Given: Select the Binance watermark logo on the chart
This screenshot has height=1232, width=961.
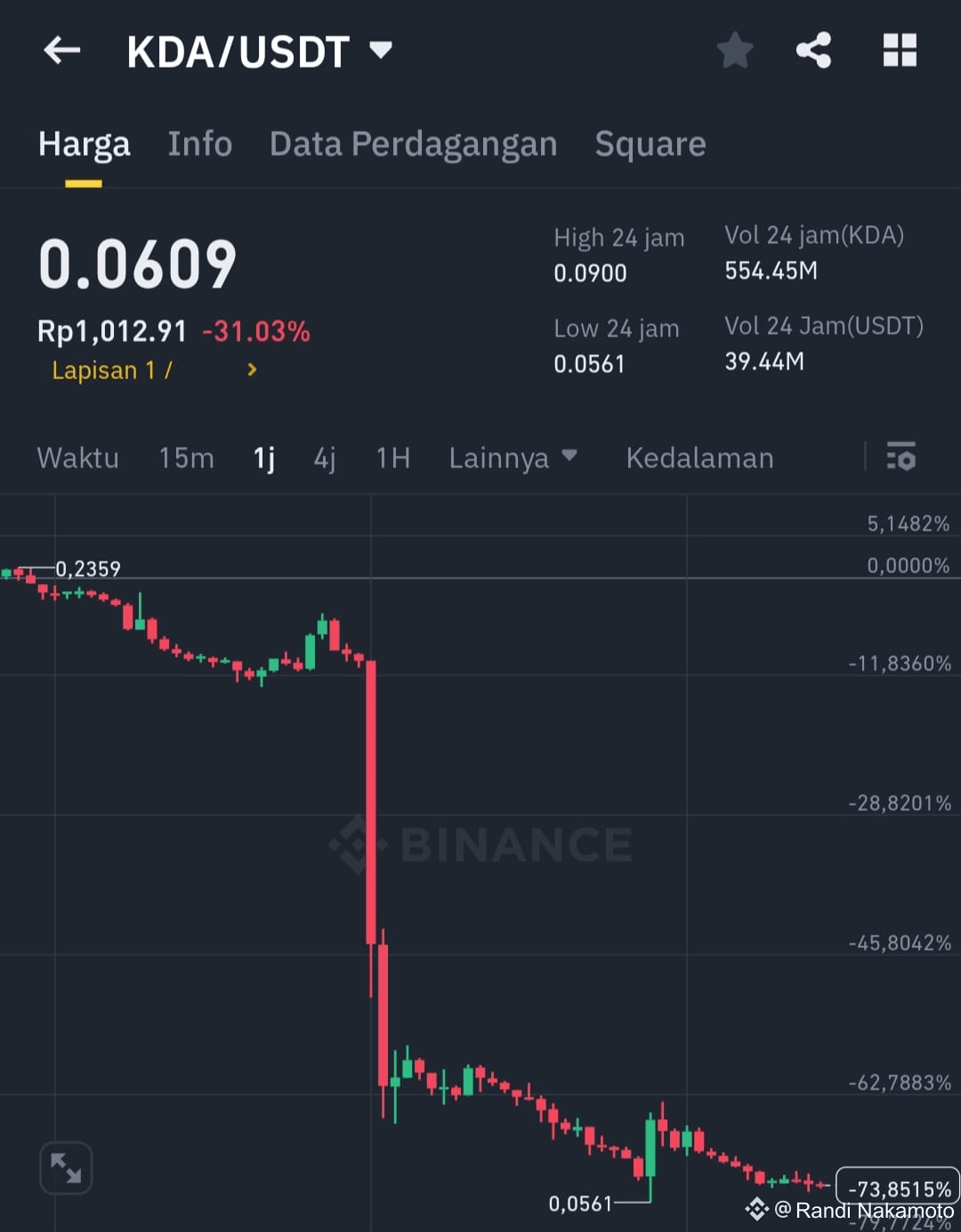Looking at the screenshot, I should tap(480, 844).
